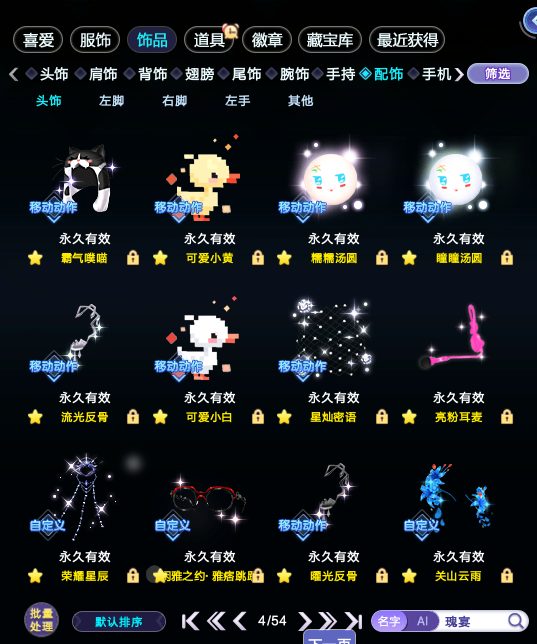Image resolution: width=537 pixels, height=644 pixels.
Task: Tap the 筛选 filter button
Action: 498,74
